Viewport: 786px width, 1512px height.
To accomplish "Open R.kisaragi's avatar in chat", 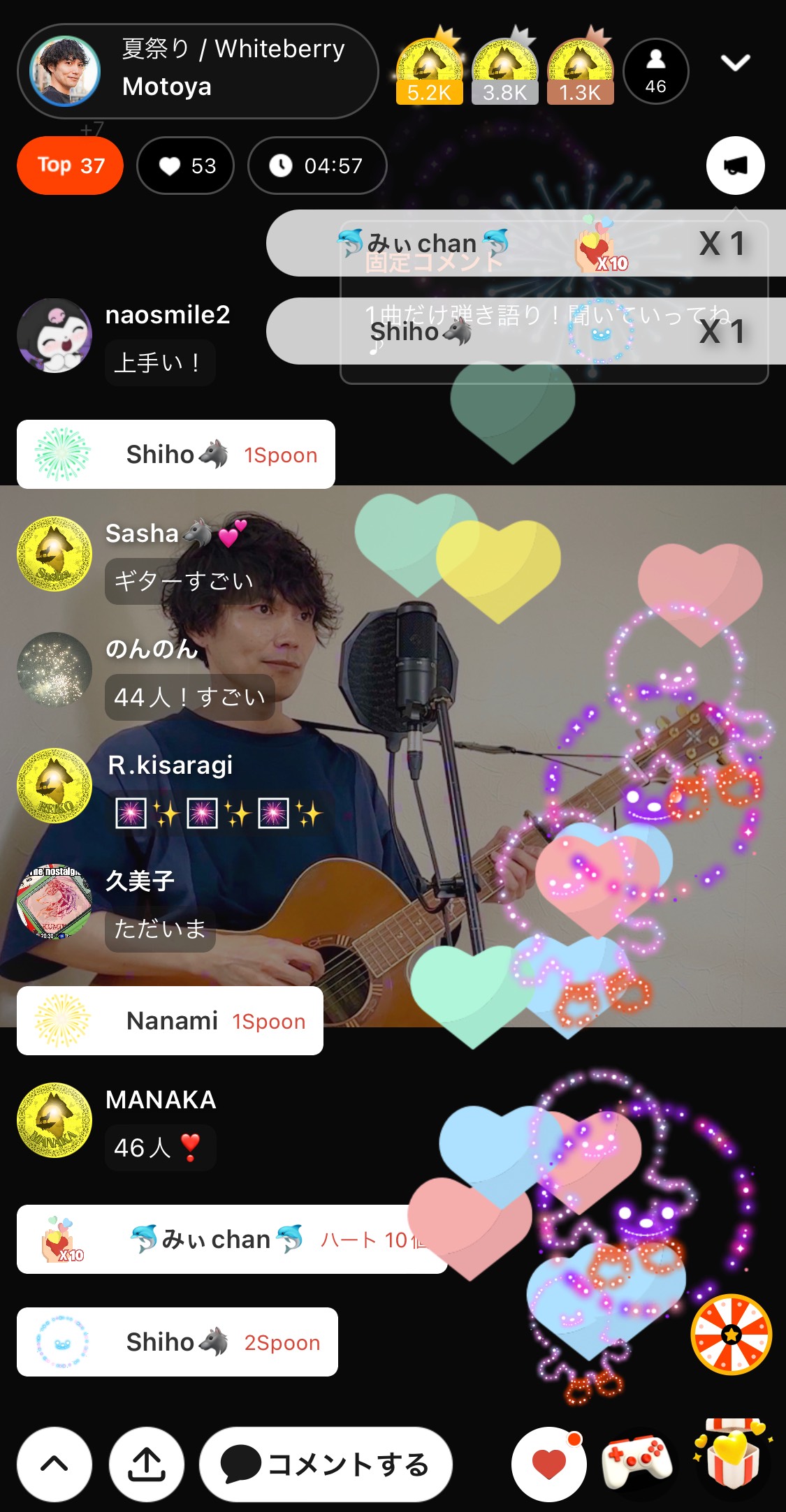I will pos(54,786).
